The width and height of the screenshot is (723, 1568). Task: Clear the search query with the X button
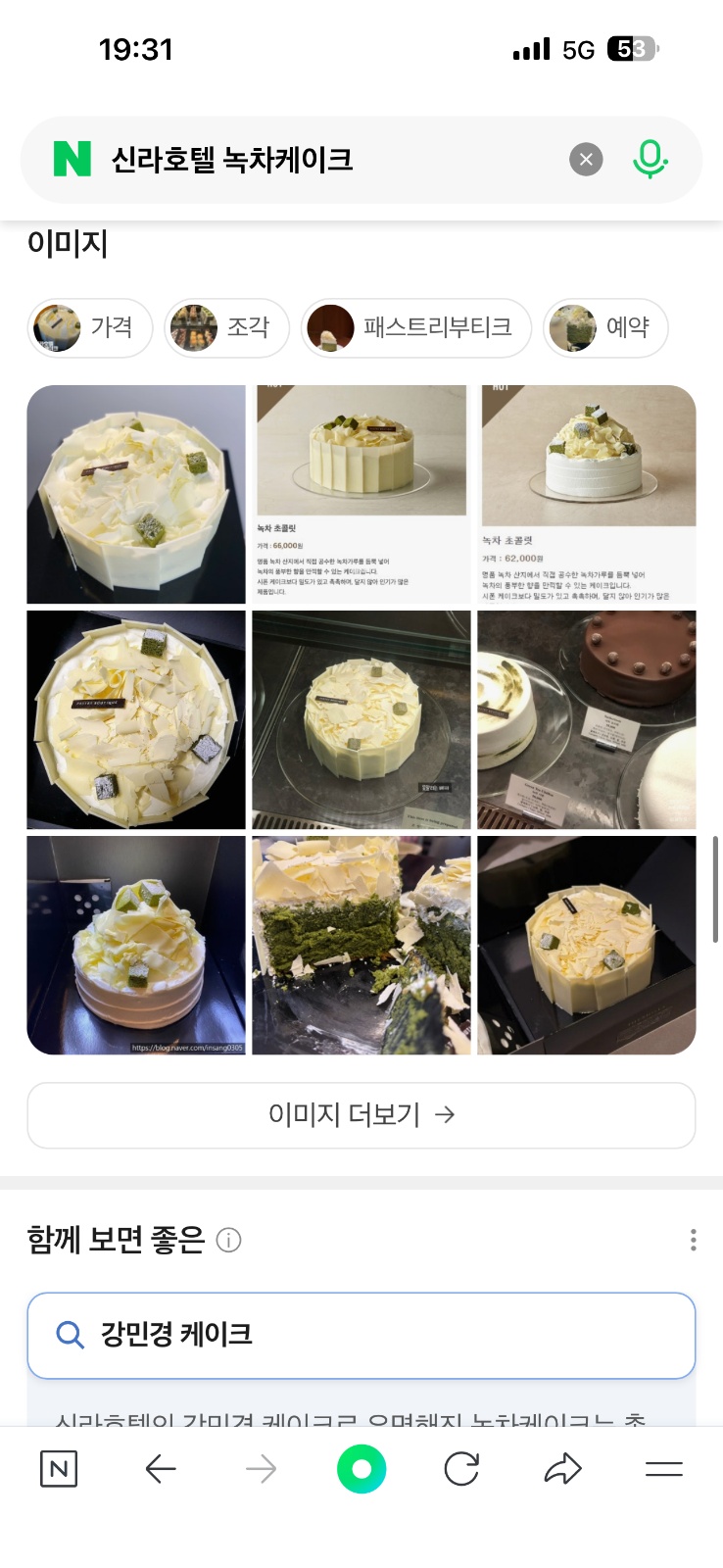(586, 159)
